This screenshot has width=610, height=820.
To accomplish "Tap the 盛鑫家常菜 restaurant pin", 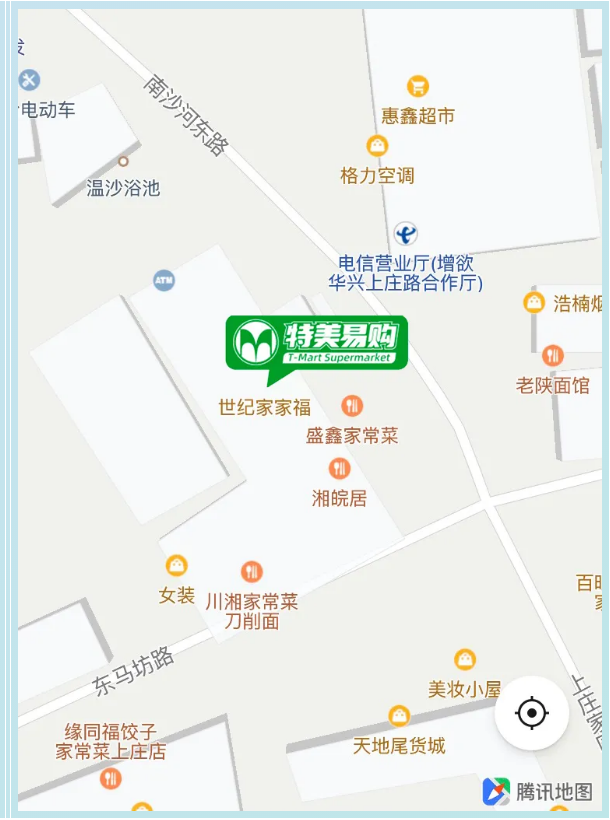I will 351,406.
